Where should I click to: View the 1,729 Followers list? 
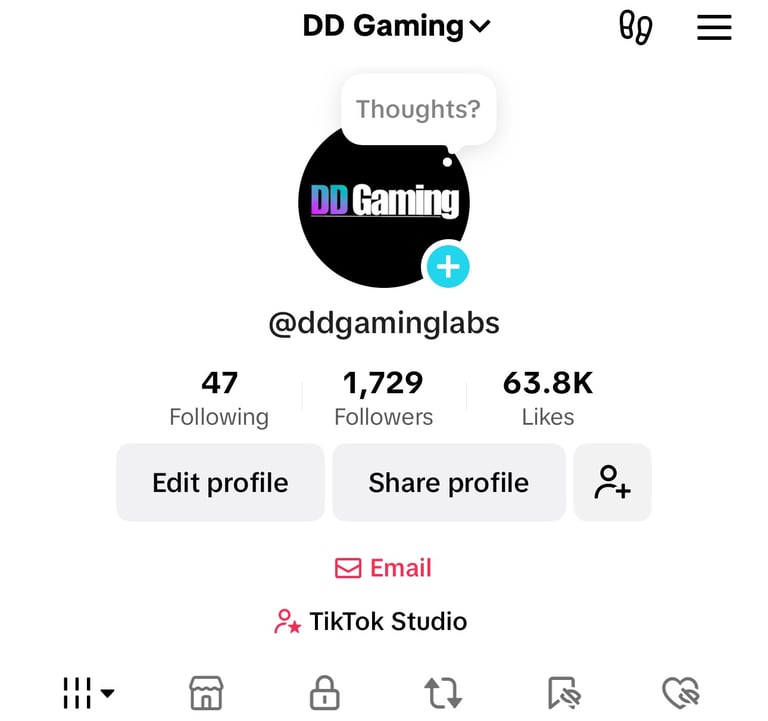coord(383,398)
